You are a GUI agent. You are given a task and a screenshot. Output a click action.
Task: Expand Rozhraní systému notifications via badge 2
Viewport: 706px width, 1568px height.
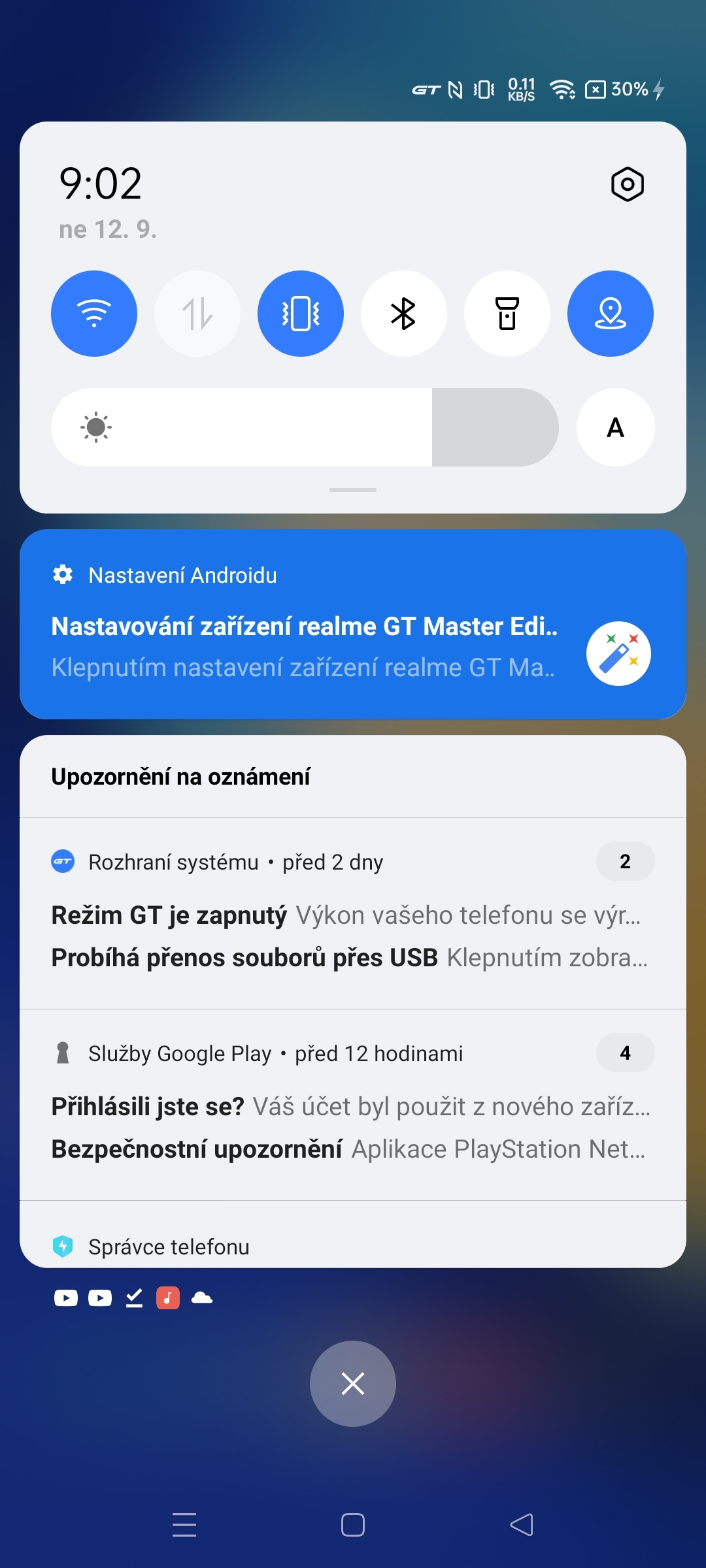[x=625, y=861]
